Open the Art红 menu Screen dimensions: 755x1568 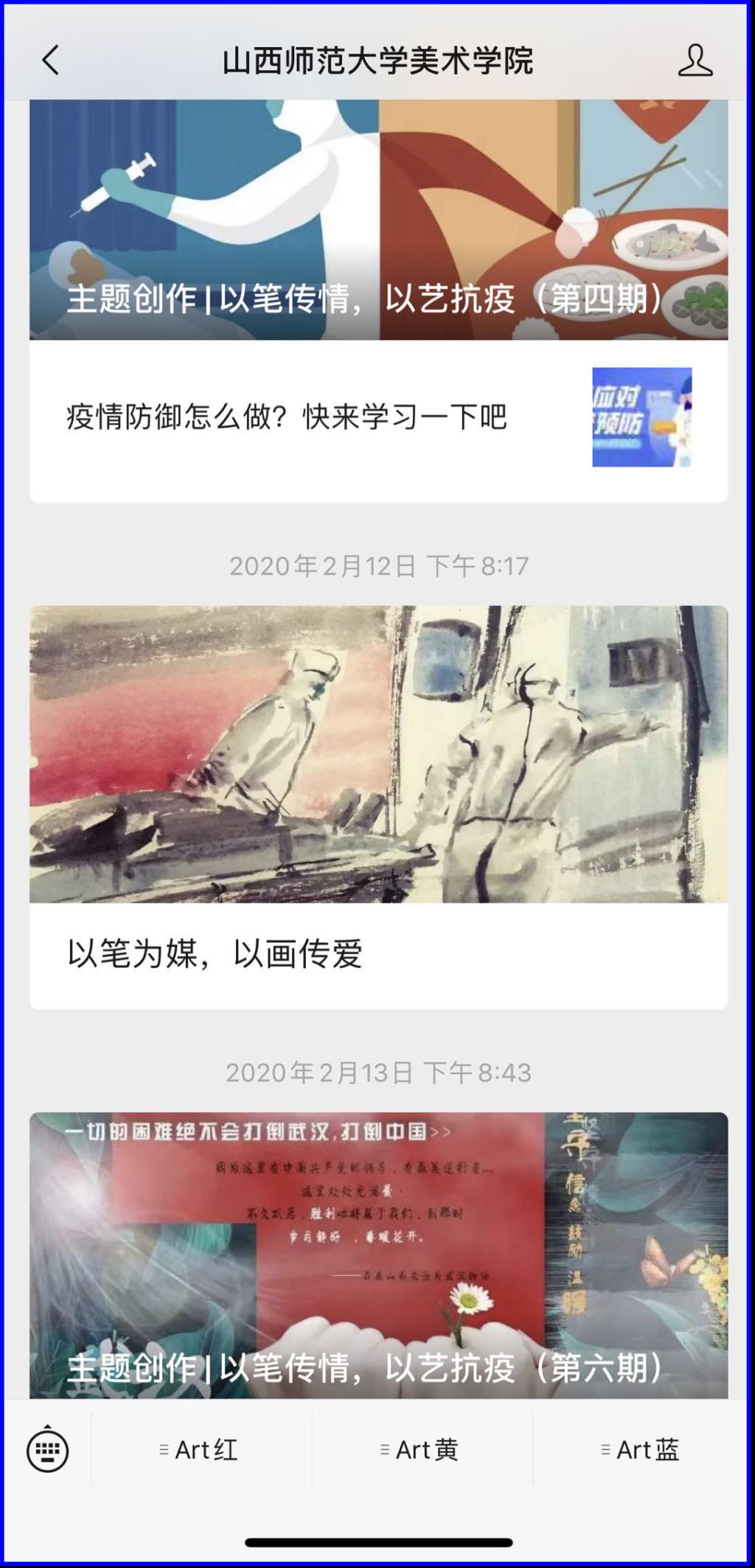click(x=201, y=1450)
